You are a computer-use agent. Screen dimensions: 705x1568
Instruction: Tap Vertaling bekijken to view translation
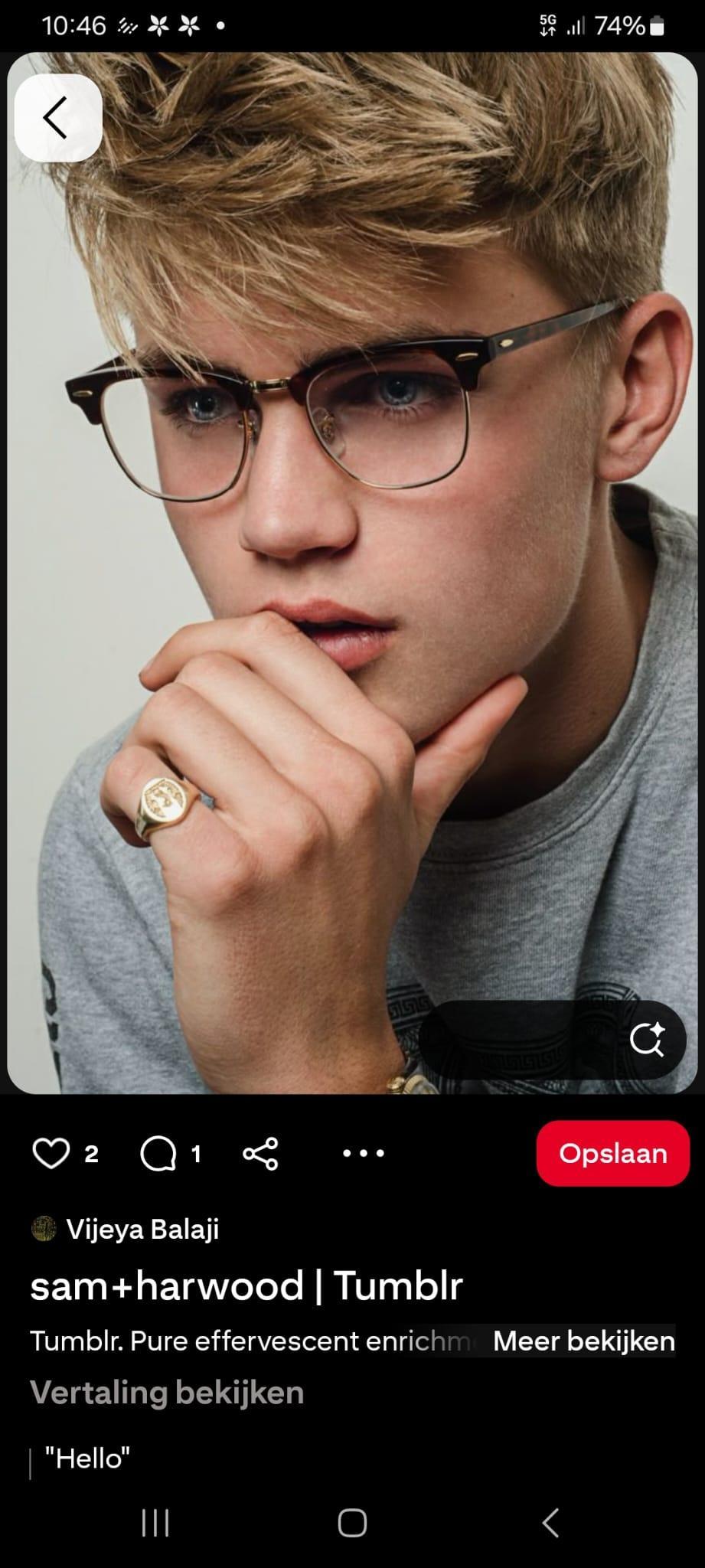click(x=167, y=1392)
